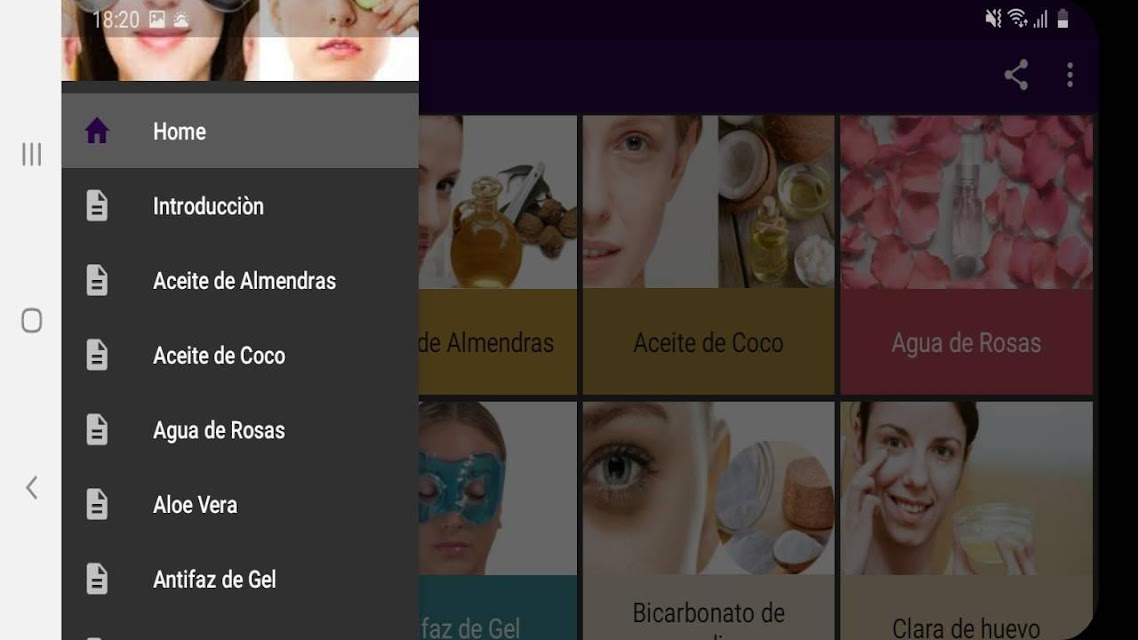Select Antifaz de Gel in the drawer
Screen dimensions: 1138x640
(240, 579)
